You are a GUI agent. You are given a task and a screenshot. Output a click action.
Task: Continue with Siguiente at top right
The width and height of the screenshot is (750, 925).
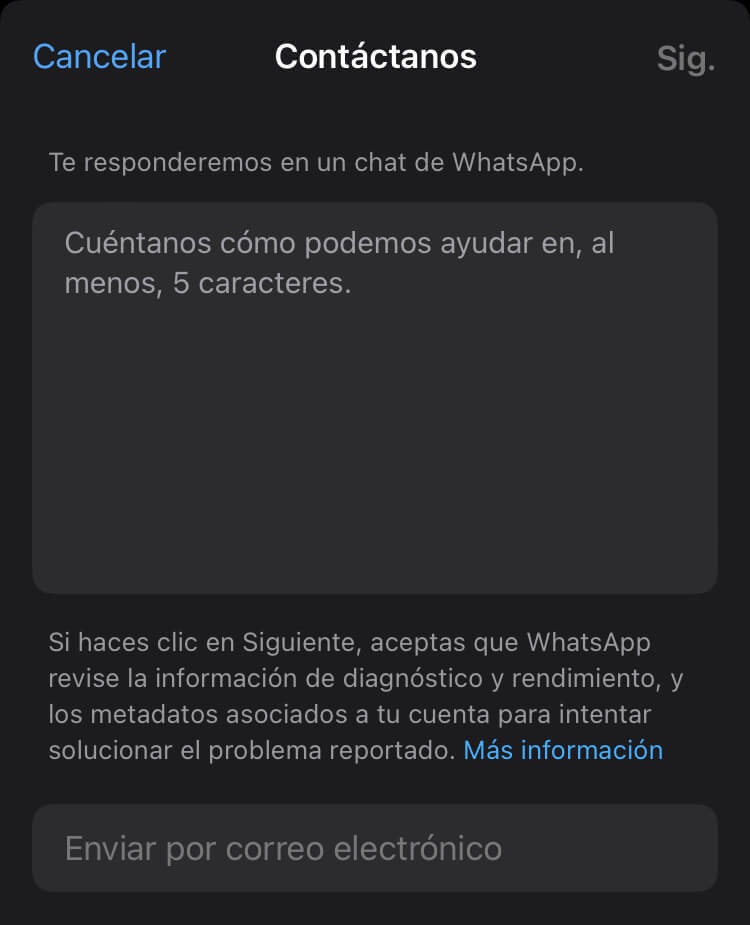point(687,57)
